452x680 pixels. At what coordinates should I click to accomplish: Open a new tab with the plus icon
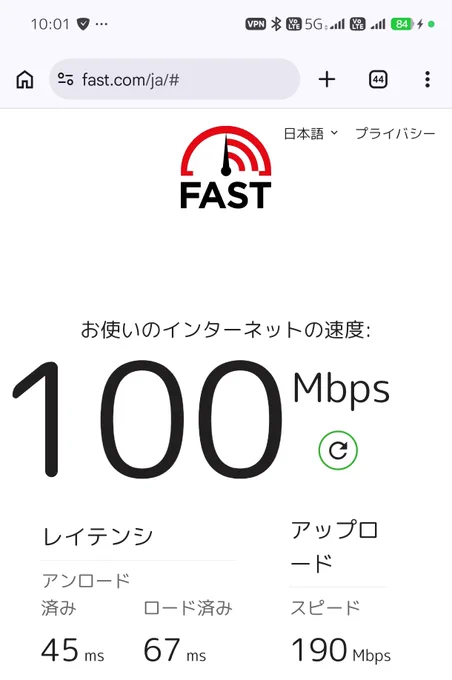327,79
